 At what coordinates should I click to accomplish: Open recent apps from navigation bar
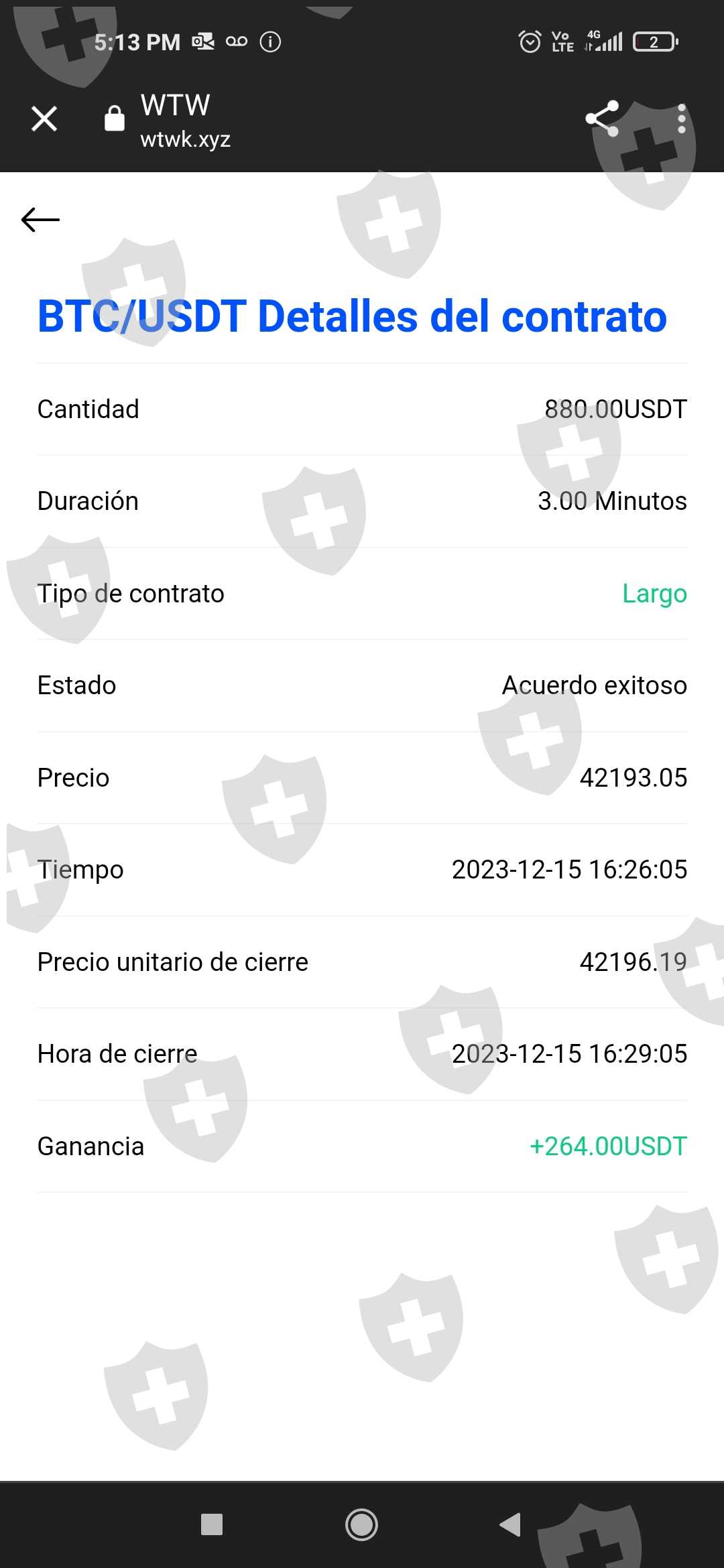(x=212, y=1524)
